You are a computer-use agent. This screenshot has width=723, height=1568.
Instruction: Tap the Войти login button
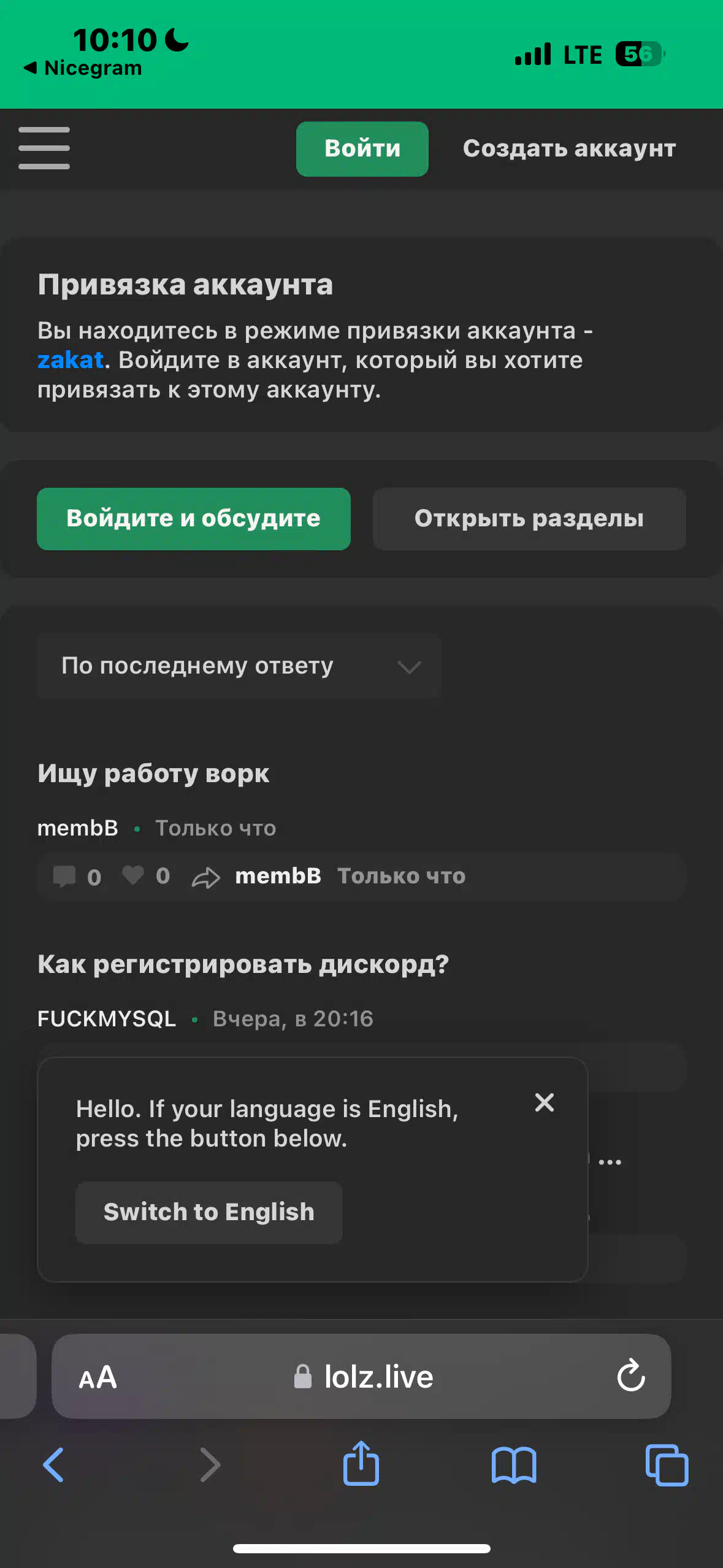point(362,149)
